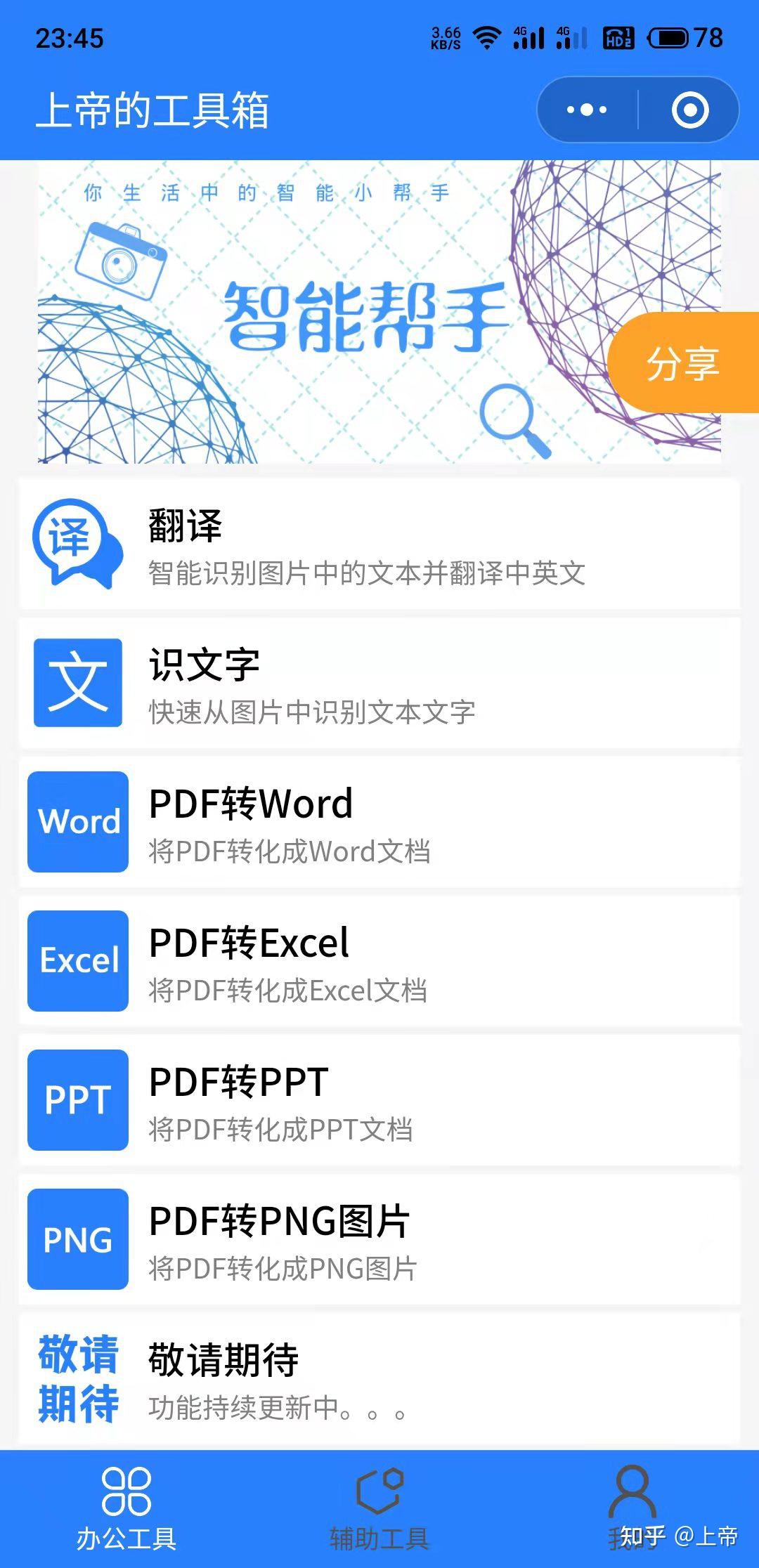Switch to the 办公工具 tab
The image size is (759, 1568).
click(x=126, y=1509)
